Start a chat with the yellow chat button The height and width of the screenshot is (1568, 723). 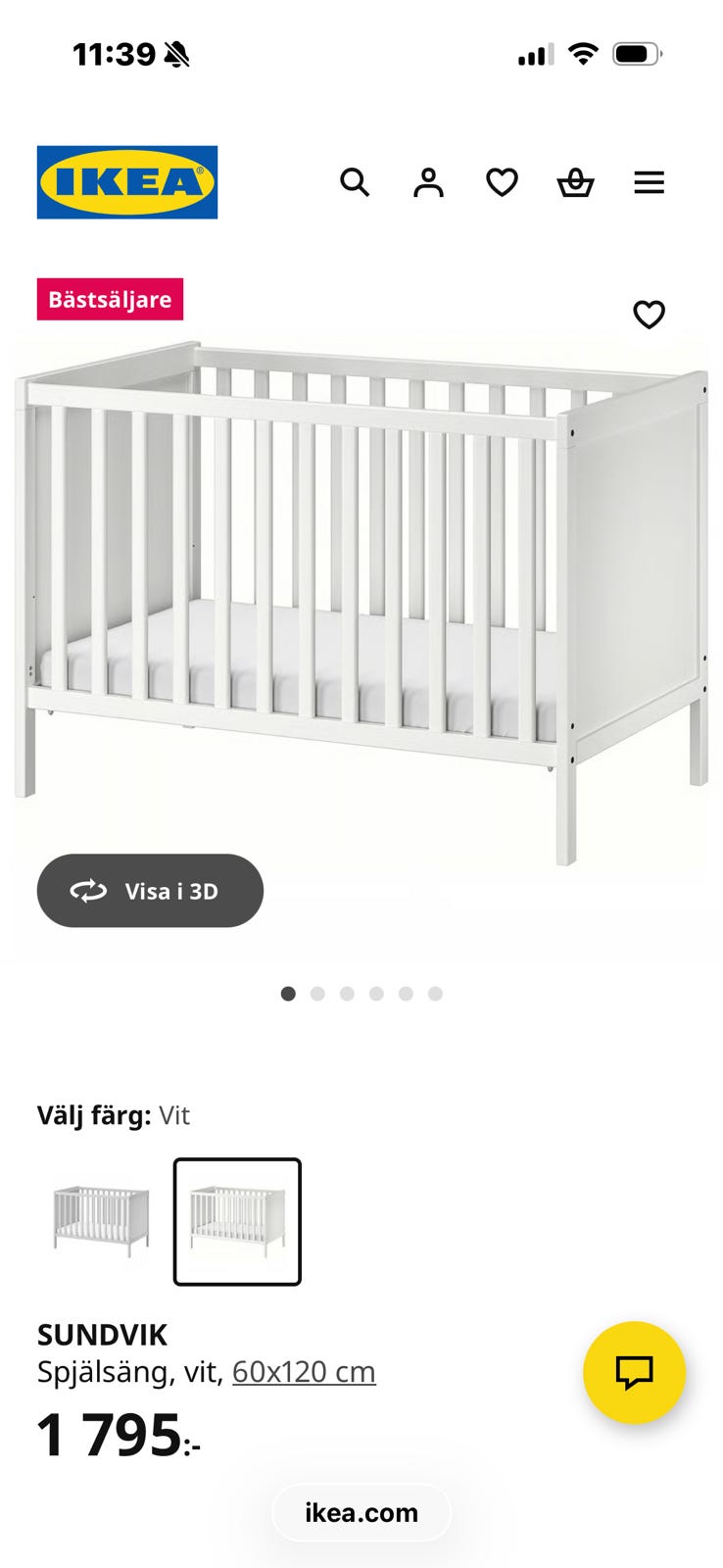pos(634,1372)
